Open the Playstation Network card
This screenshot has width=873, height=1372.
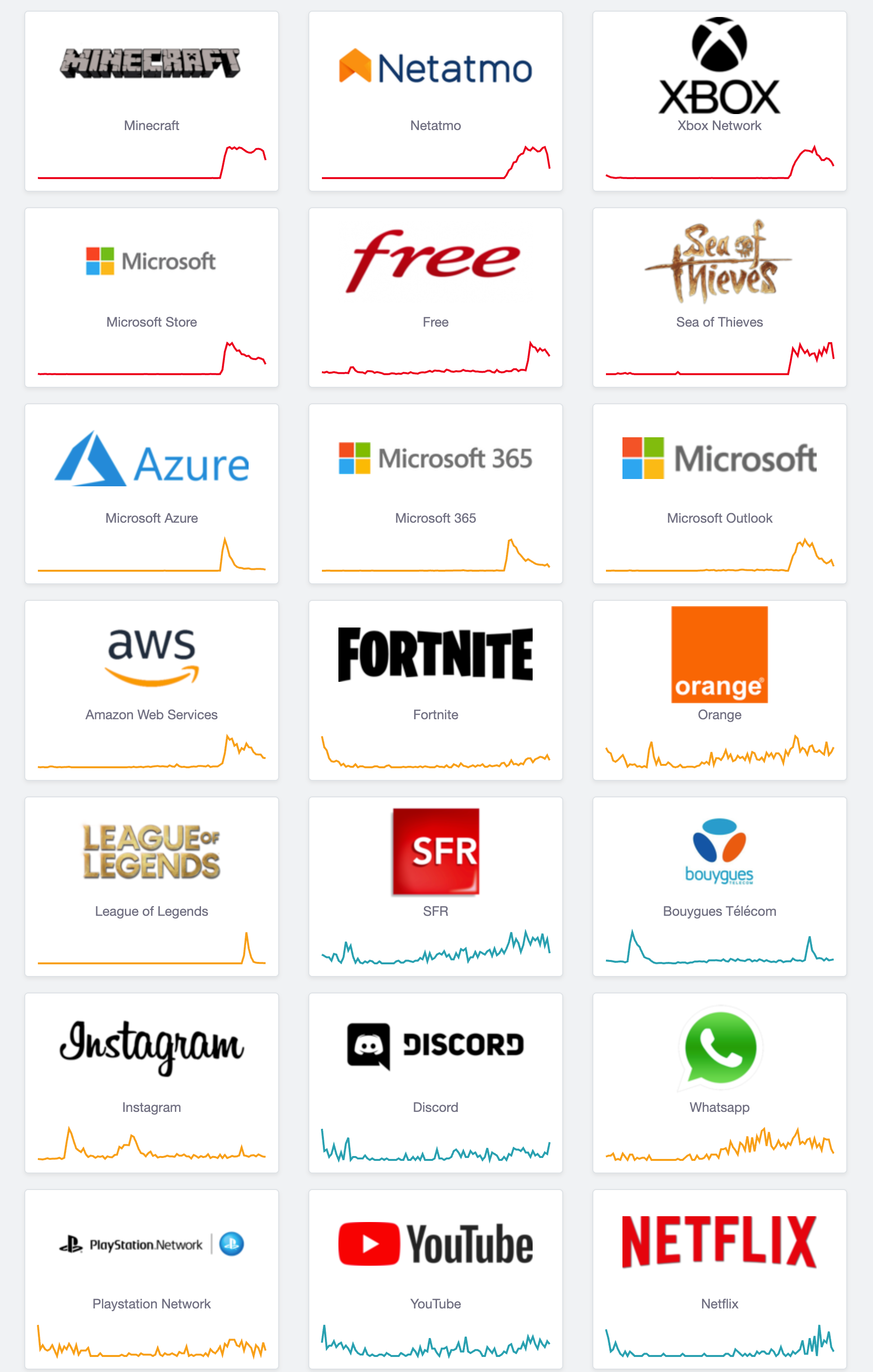pyautogui.click(x=151, y=1278)
